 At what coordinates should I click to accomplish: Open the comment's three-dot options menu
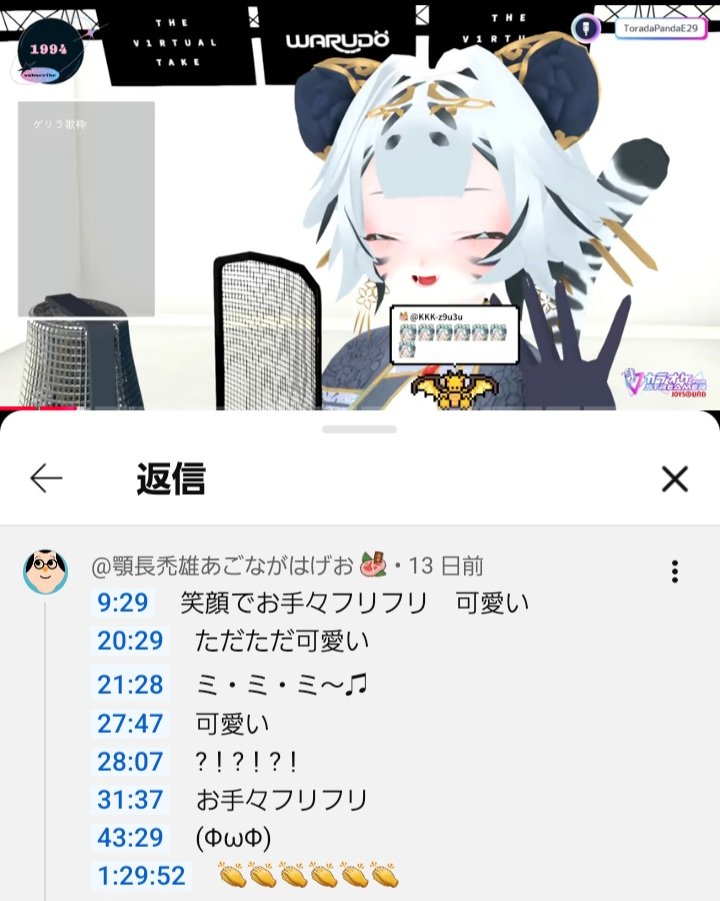(x=675, y=571)
